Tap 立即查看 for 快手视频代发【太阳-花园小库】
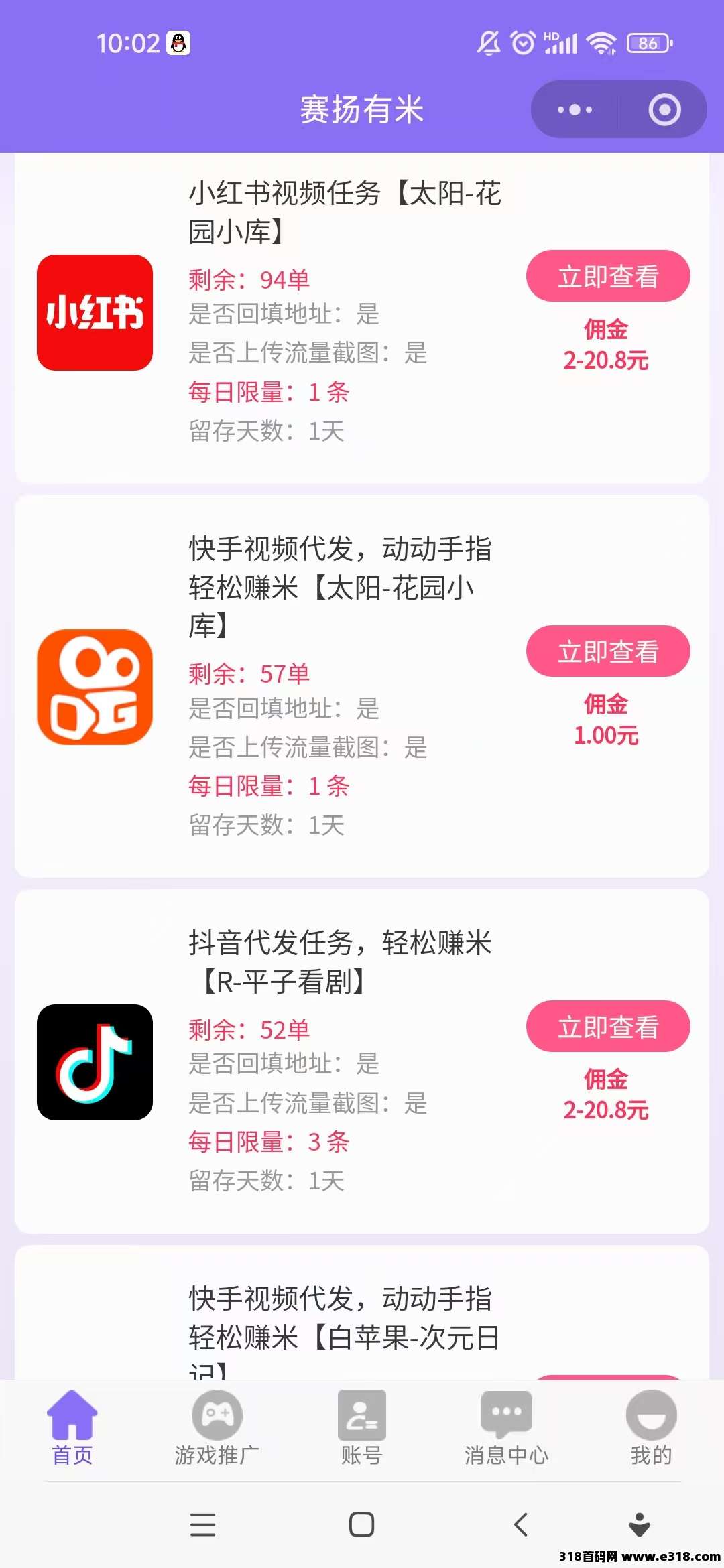Screen dimensions: 724x1568 click(607, 651)
